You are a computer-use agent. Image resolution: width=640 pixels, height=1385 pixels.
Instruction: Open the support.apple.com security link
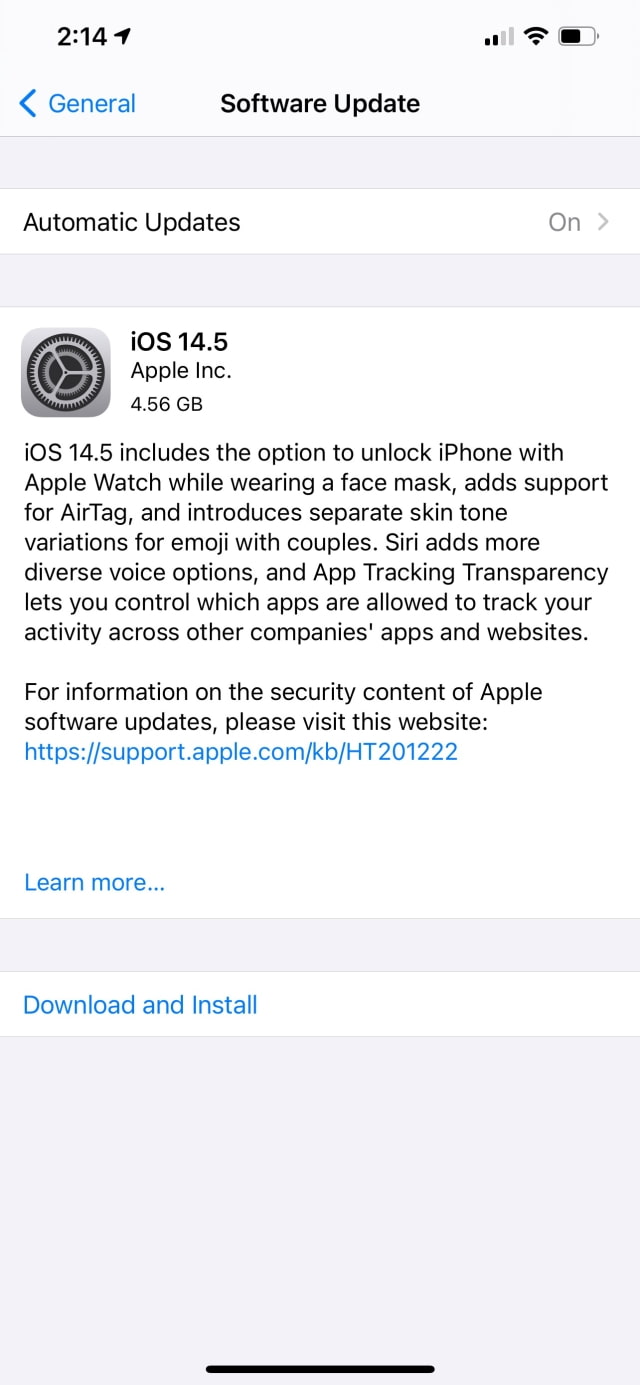click(241, 752)
